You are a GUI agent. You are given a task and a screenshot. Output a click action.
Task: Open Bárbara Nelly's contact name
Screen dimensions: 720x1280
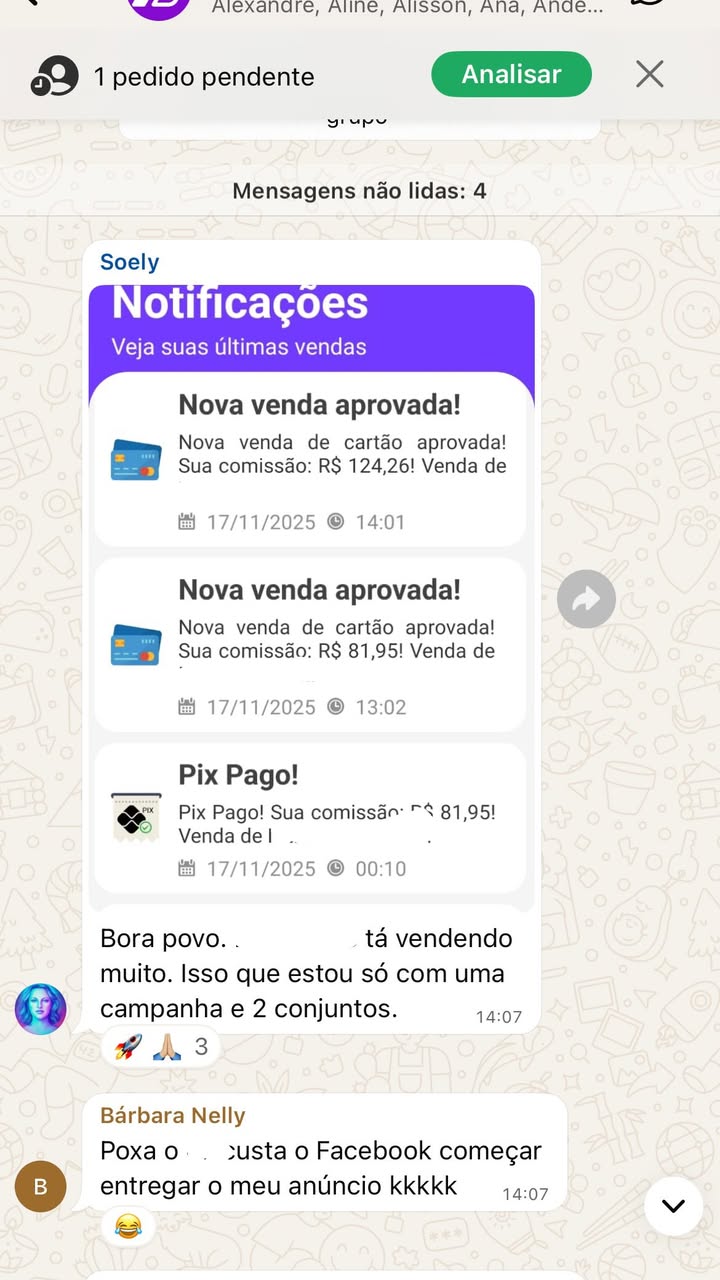pyautogui.click(x=172, y=1115)
